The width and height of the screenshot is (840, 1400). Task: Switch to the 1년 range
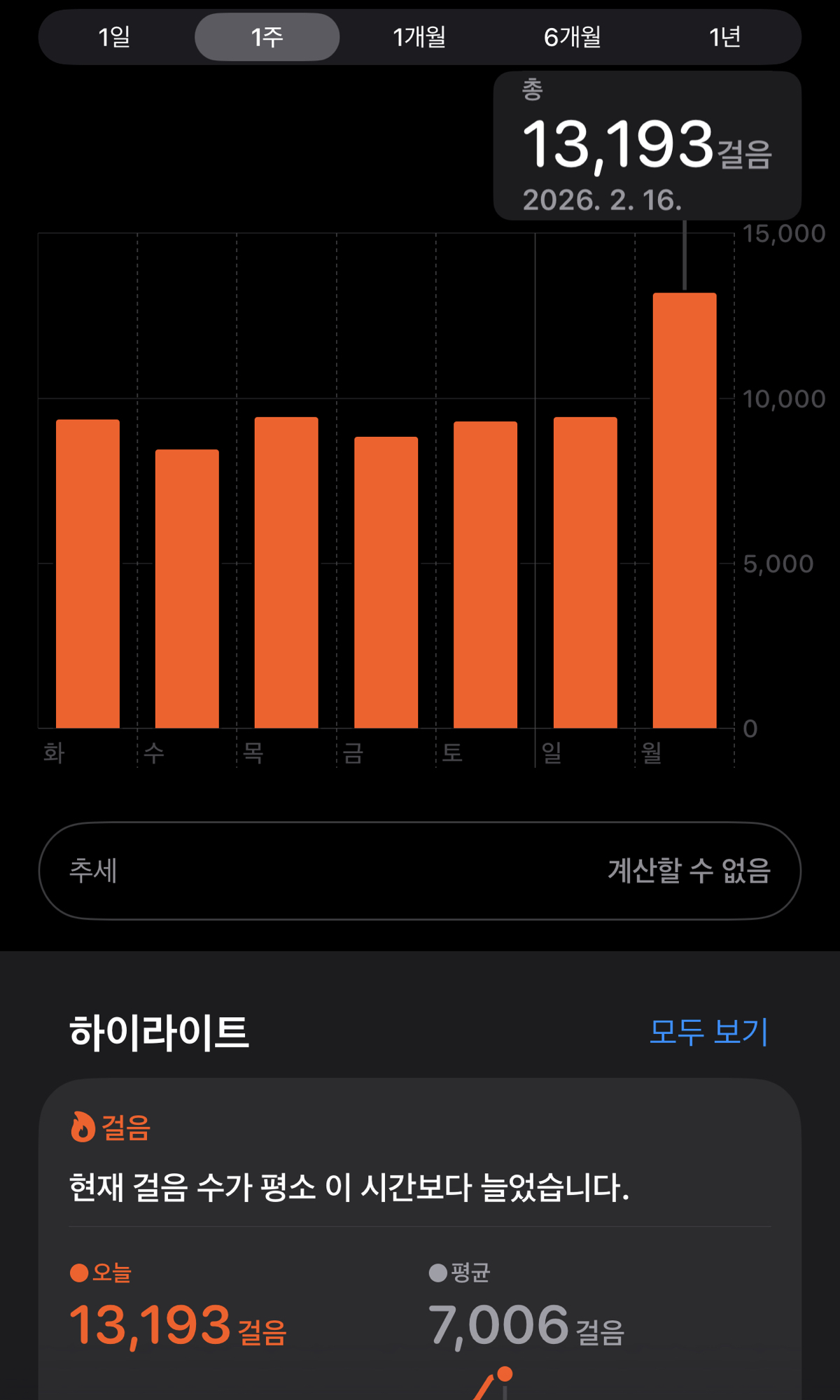[724, 36]
